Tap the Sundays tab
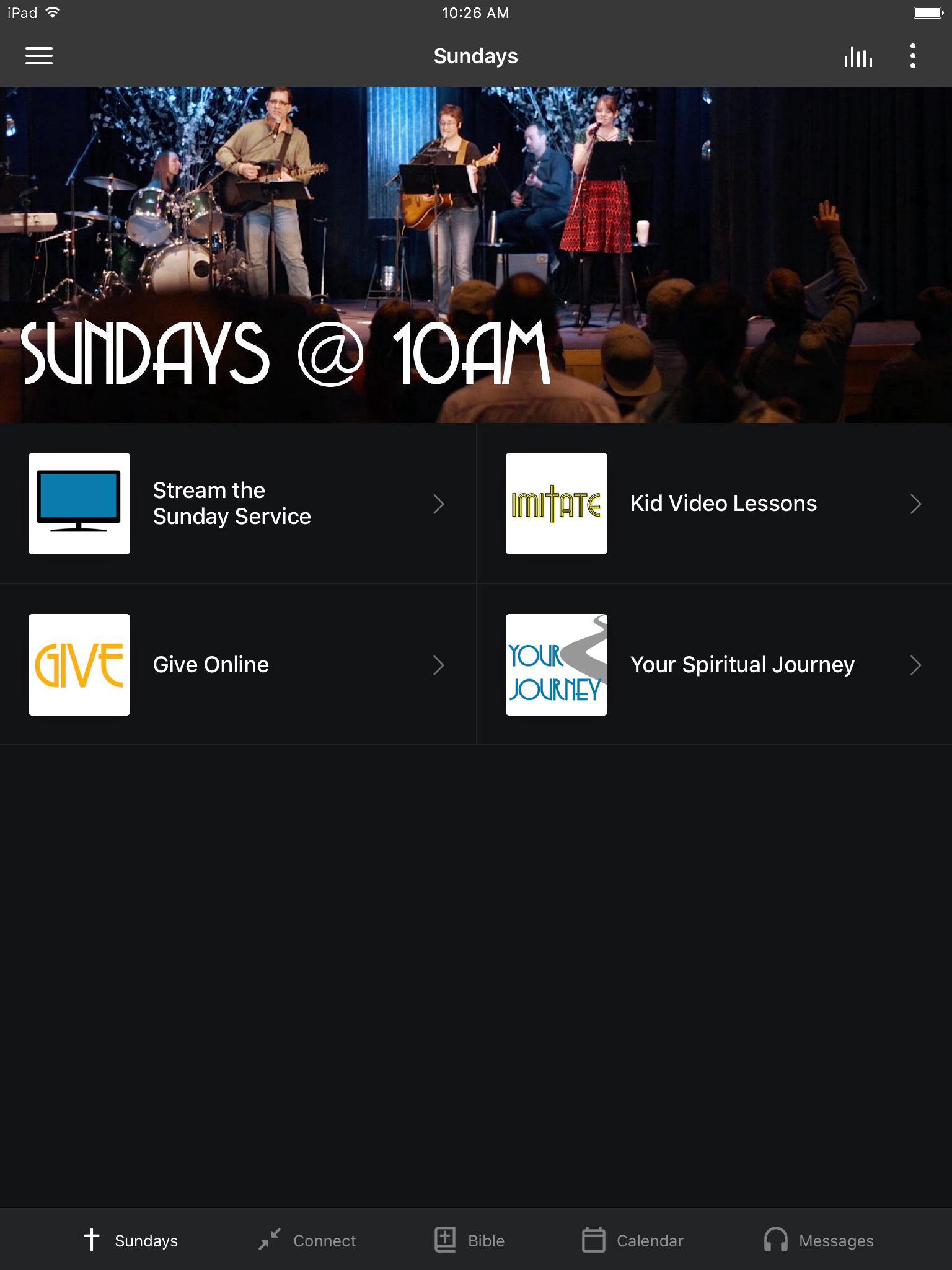The height and width of the screenshot is (1270, 952). [131, 1240]
